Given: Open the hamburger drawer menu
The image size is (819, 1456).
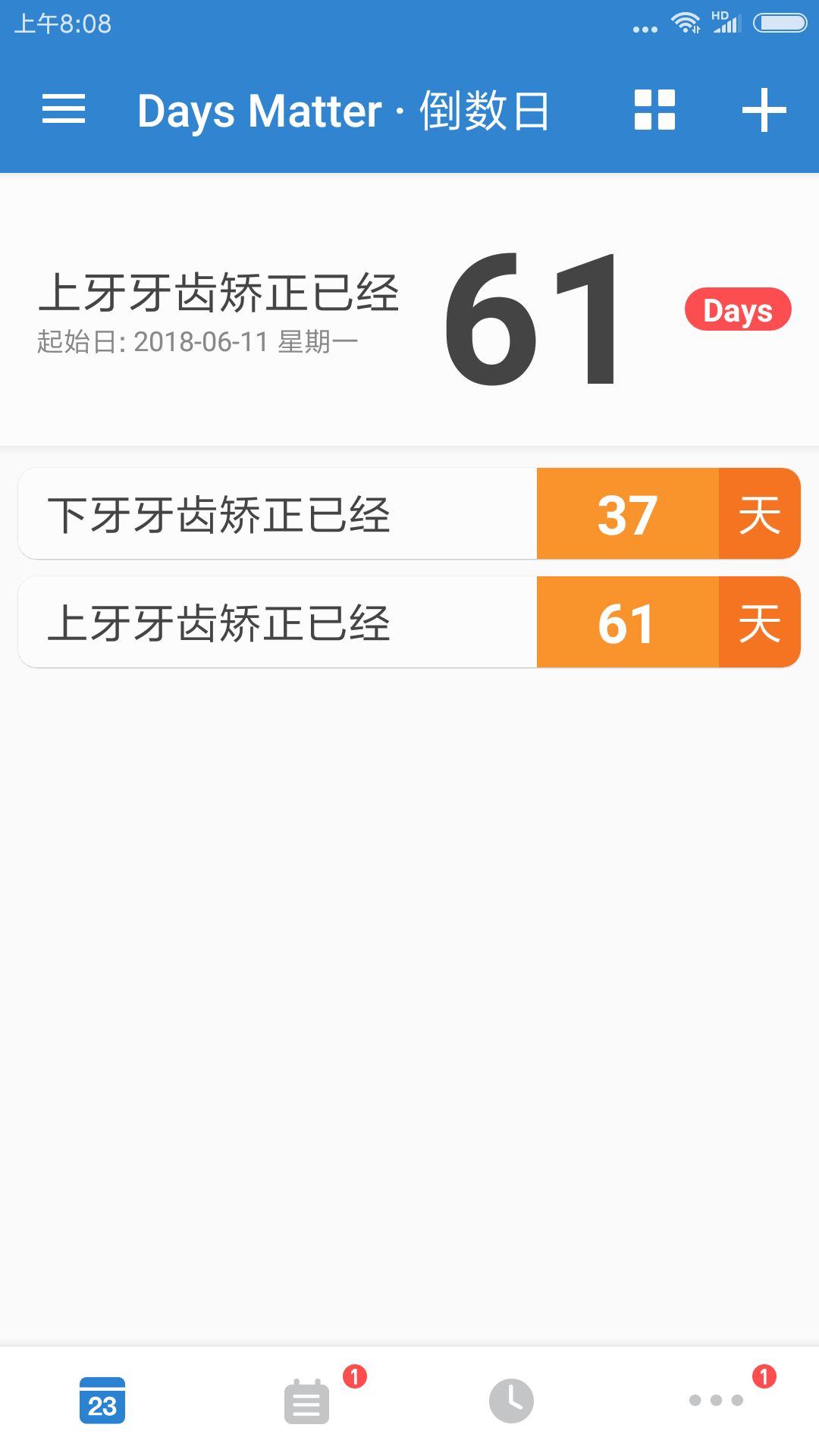Looking at the screenshot, I should 64,109.
